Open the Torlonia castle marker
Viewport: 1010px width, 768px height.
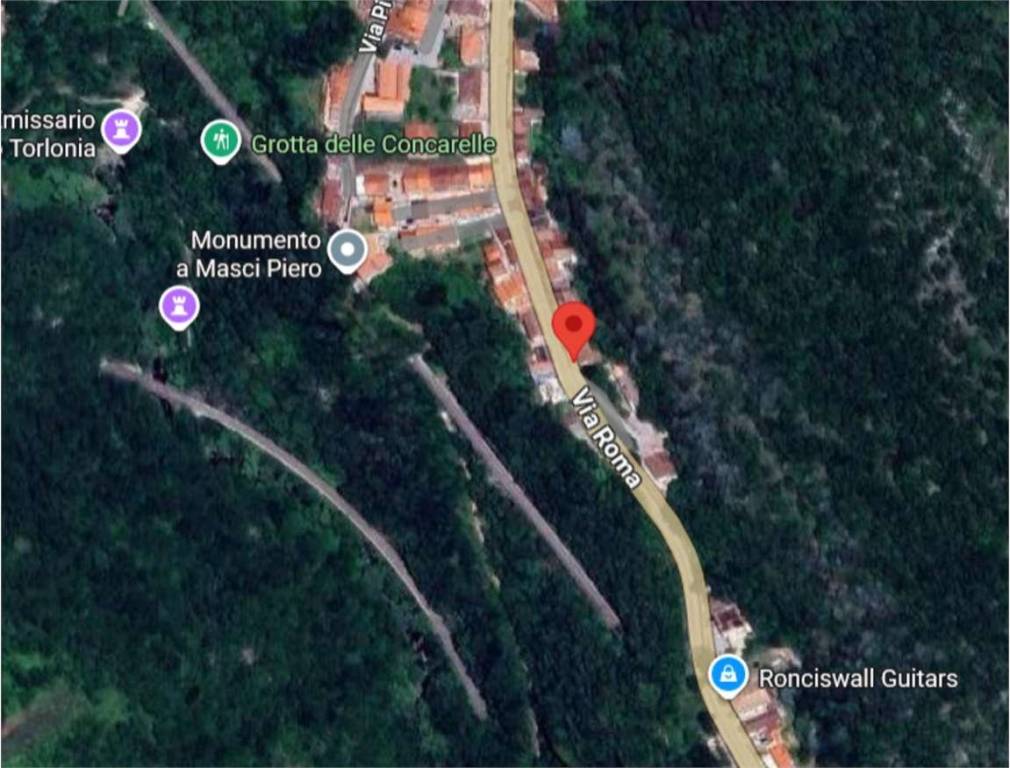[x=122, y=130]
